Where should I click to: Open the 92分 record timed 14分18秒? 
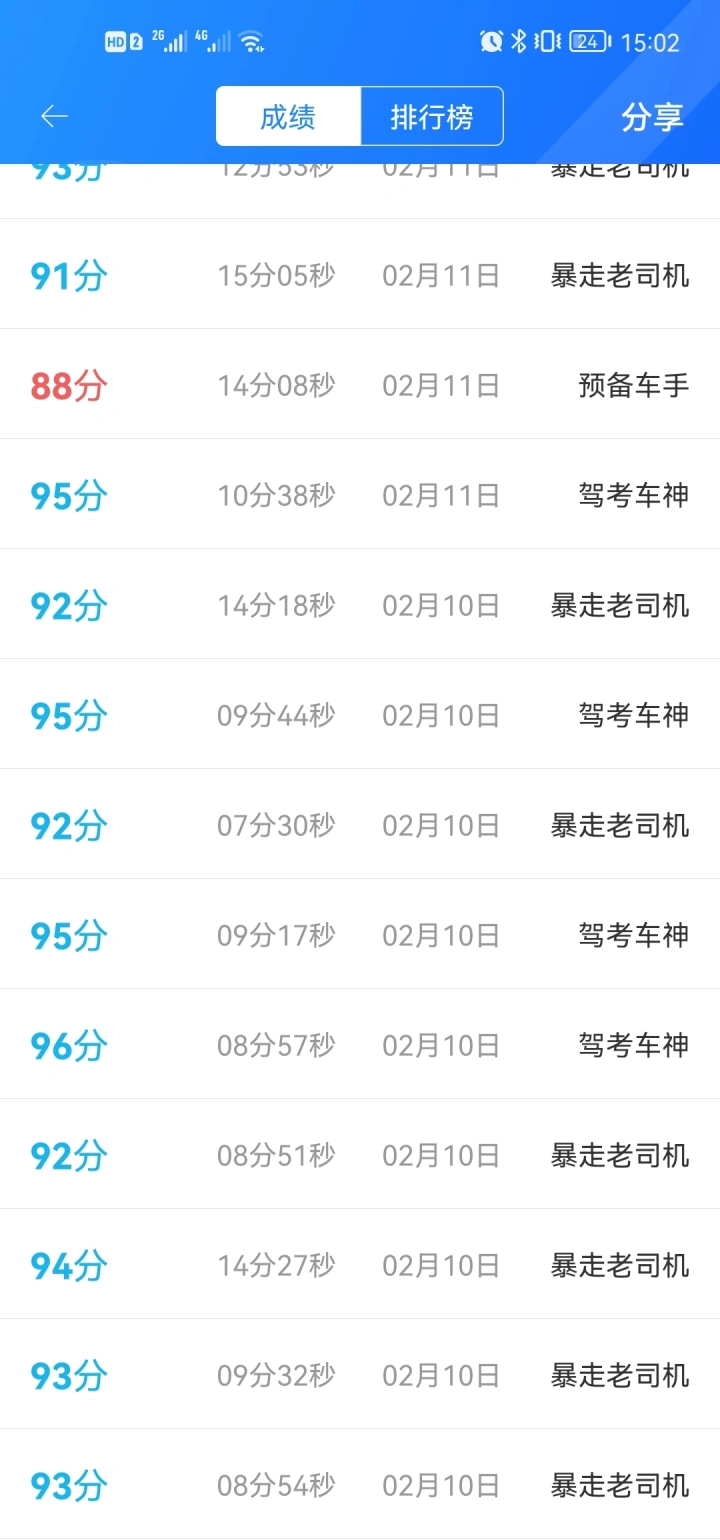pos(360,604)
